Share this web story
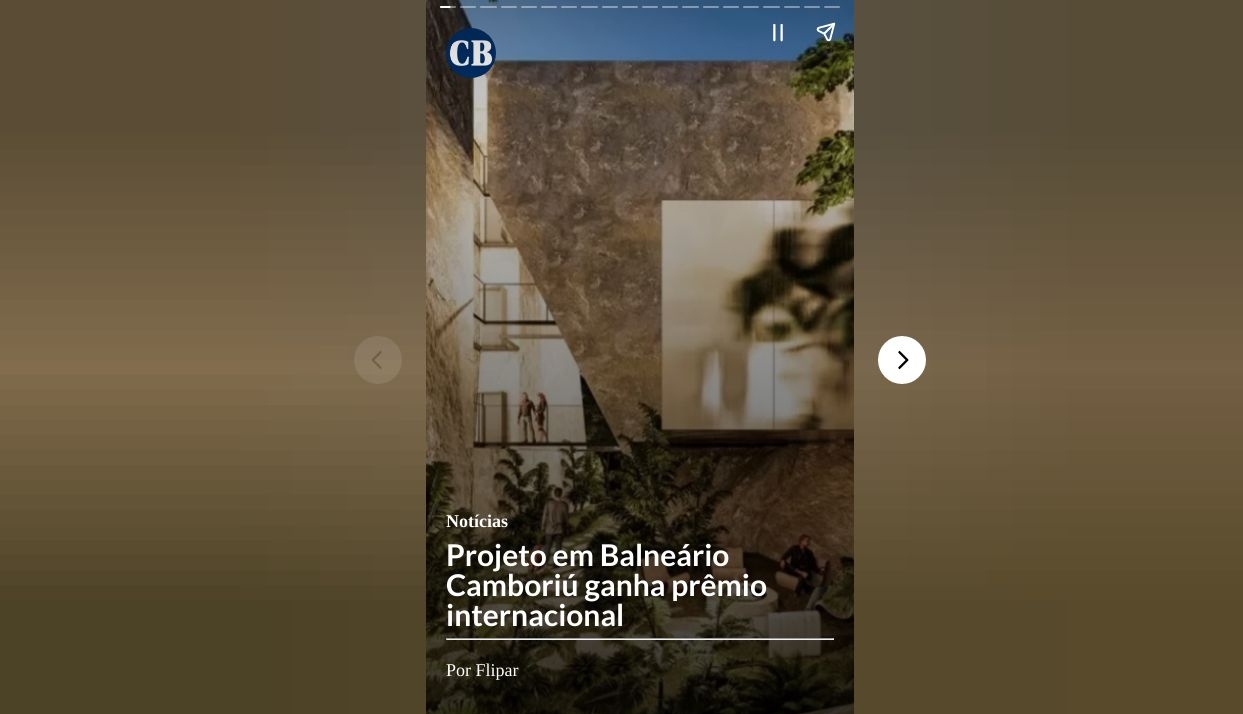Image resolution: width=1243 pixels, height=714 pixels. [825, 33]
